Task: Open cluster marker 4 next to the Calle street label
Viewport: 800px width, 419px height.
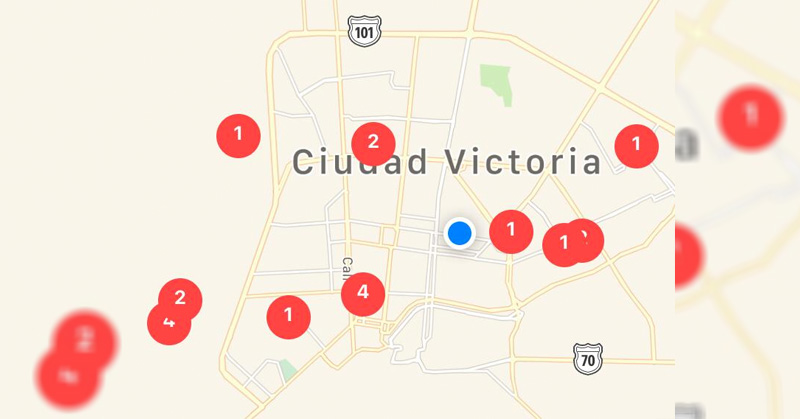Action: [363, 293]
